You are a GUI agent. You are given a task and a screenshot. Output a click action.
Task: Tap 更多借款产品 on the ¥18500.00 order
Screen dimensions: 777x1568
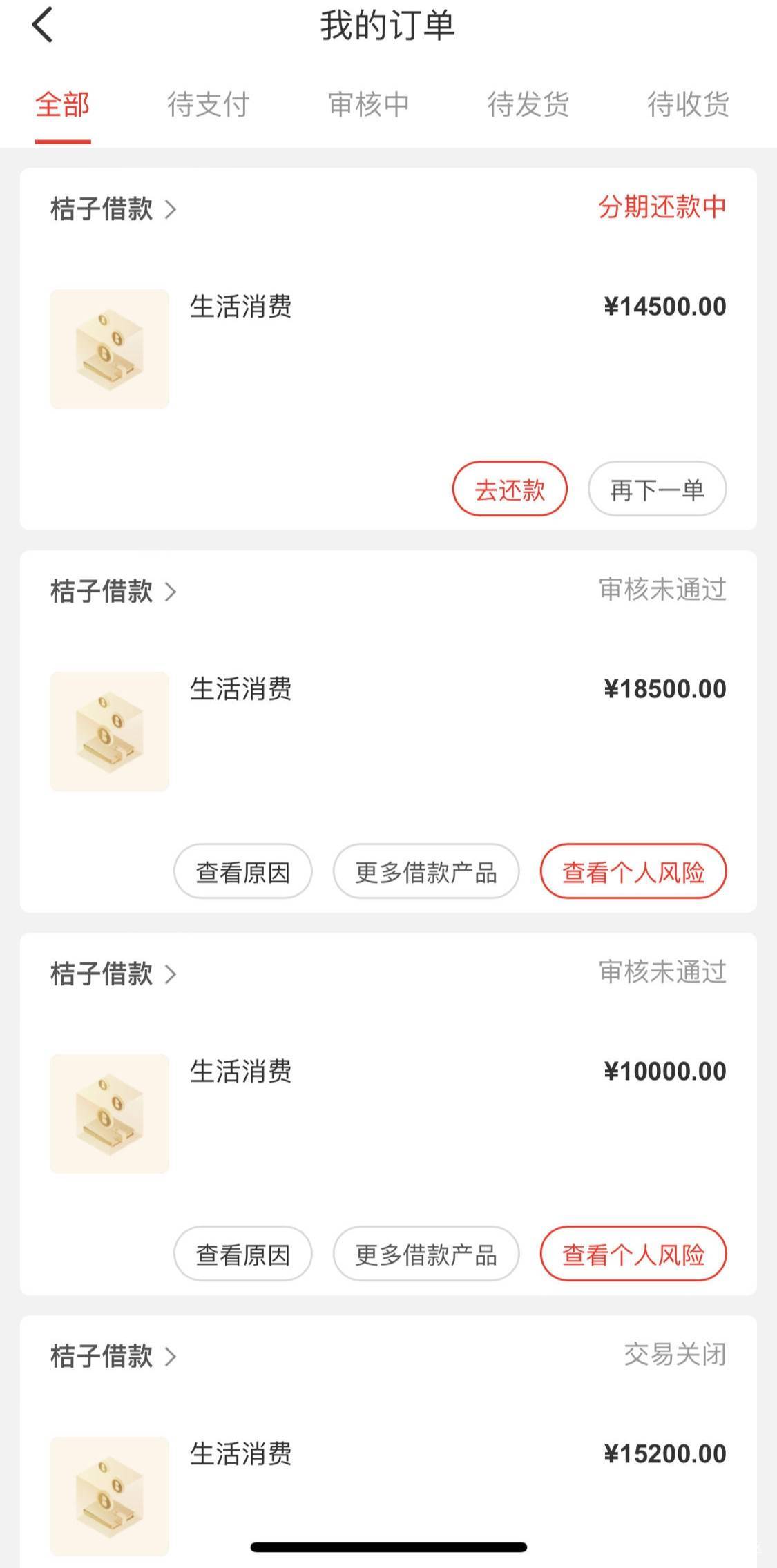coord(425,872)
